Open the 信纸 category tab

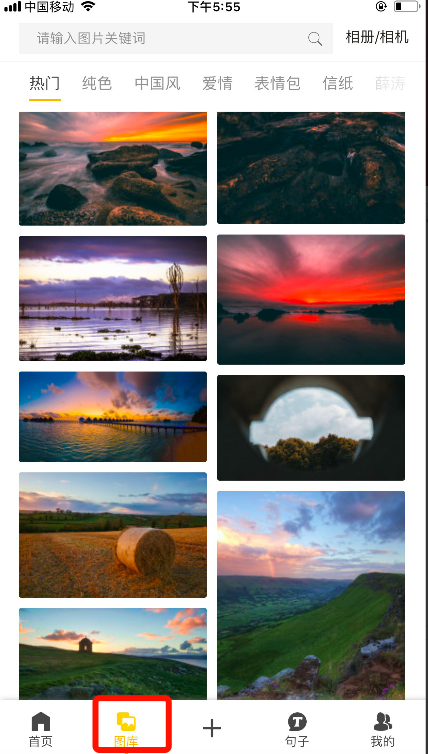click(x=338, y=83)
